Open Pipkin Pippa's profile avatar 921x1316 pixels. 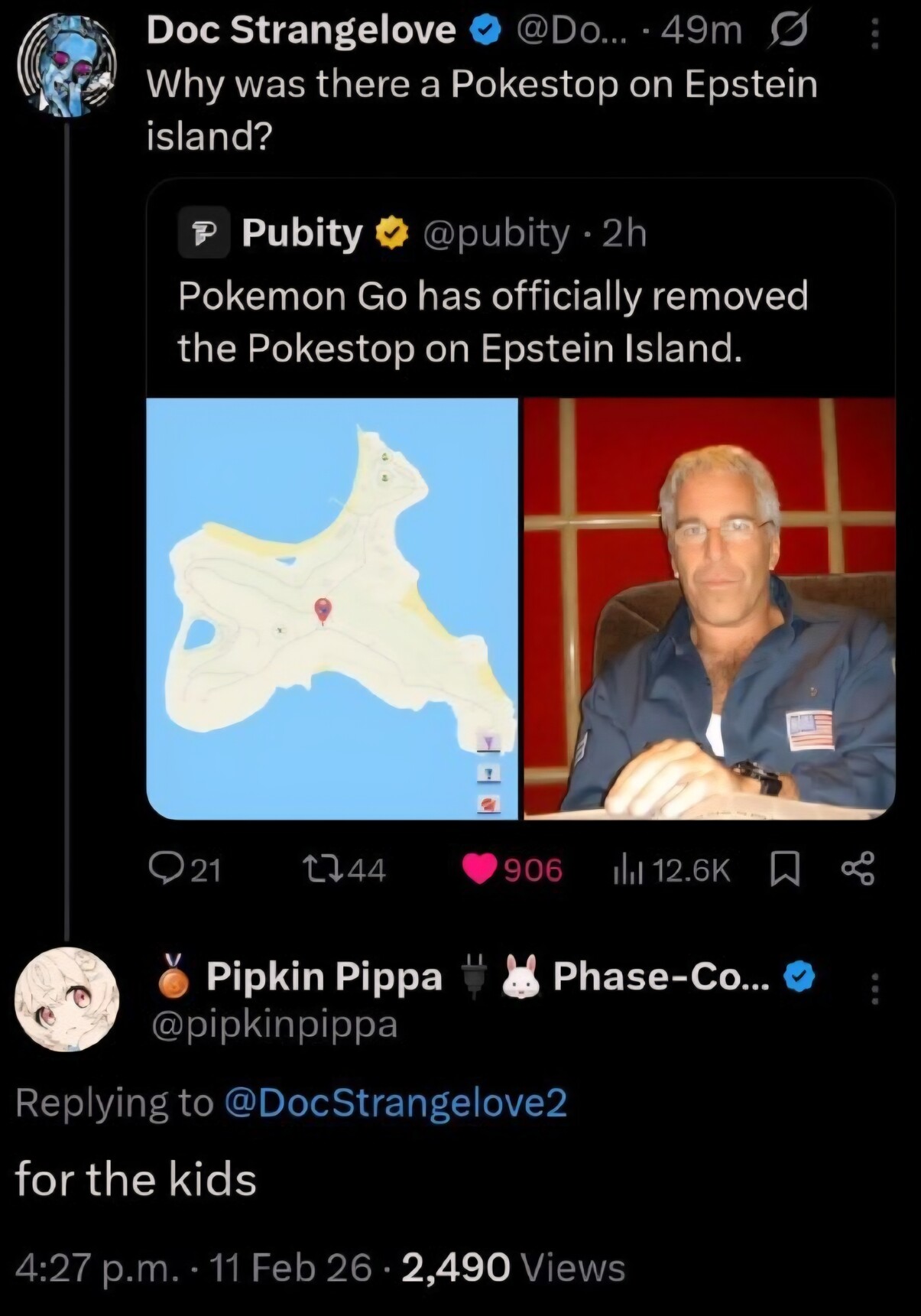coord(67,999)
